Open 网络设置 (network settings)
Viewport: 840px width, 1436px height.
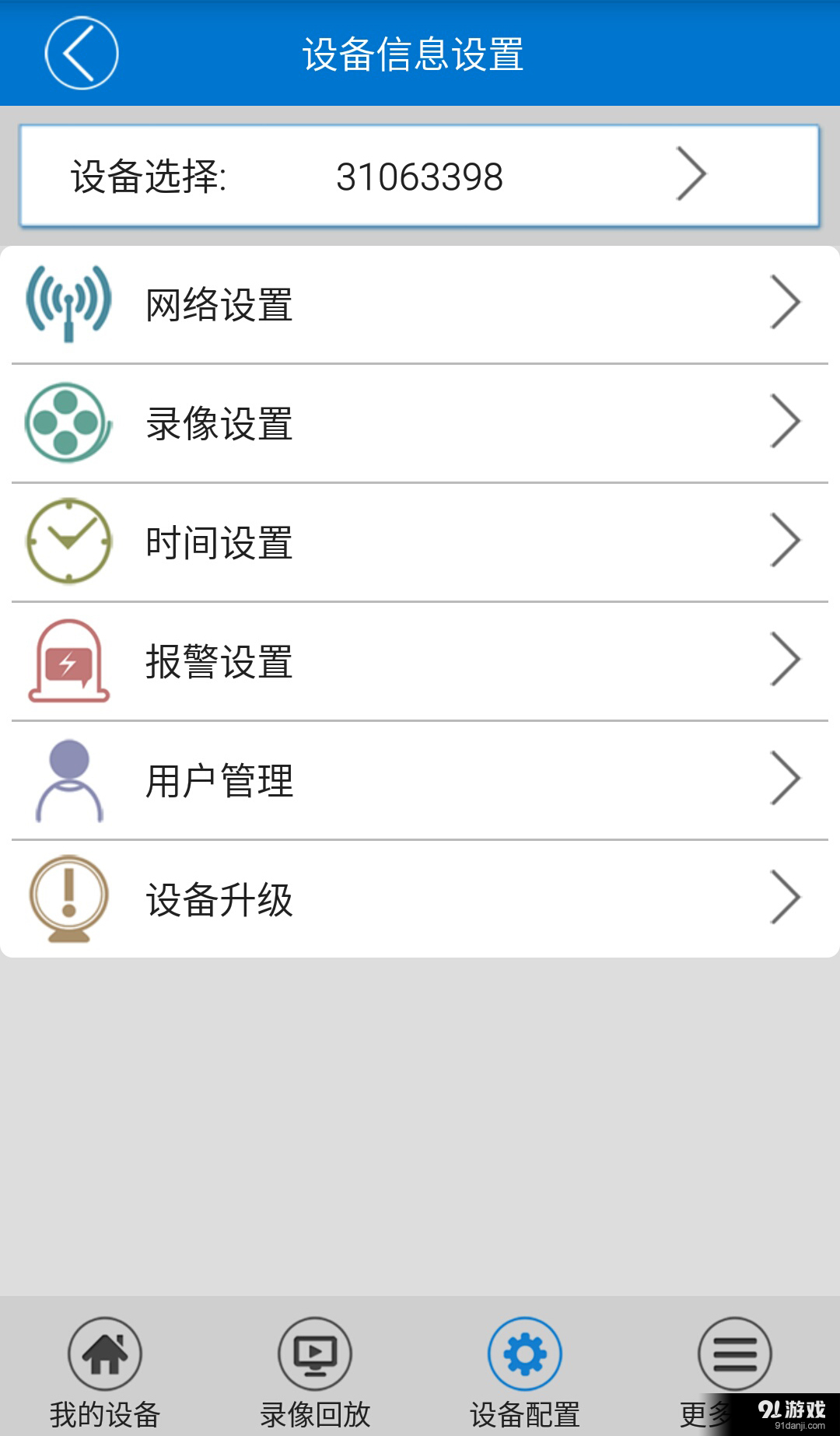coord(420,304)
